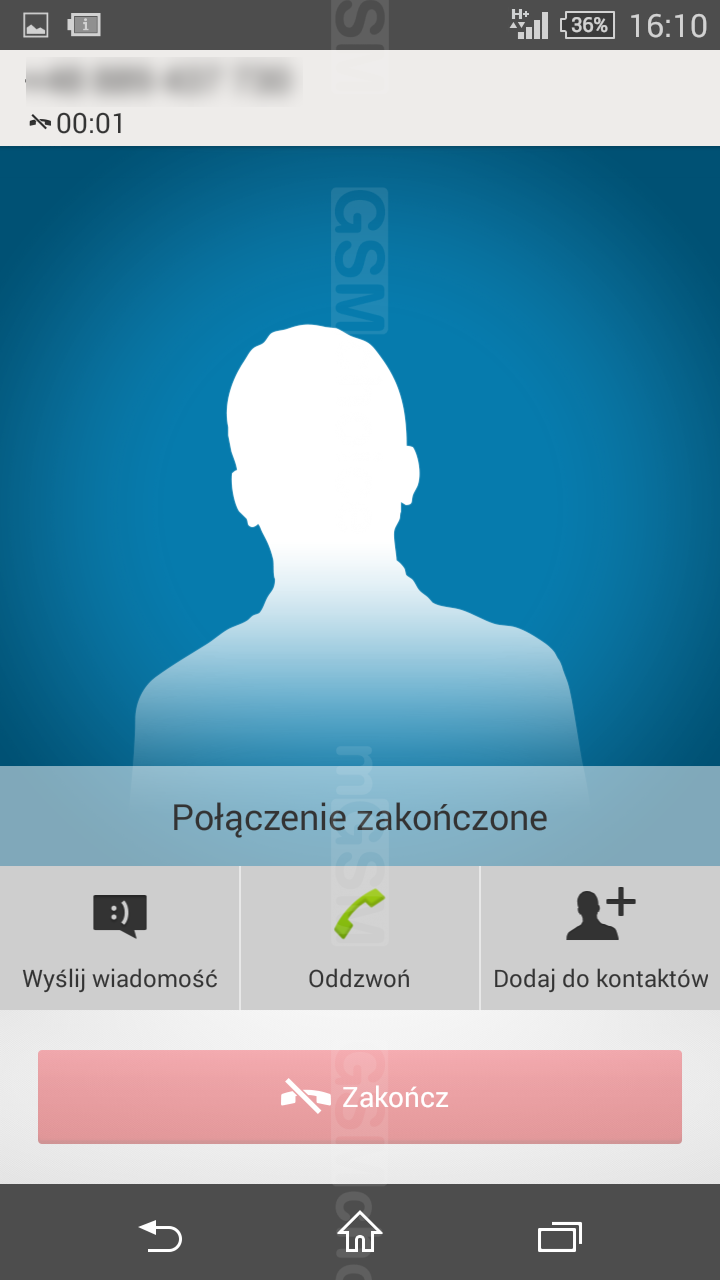Add number via Dodaj do kontaktów
Screen dimensions: 720x1280
click(x=600, y=938)
